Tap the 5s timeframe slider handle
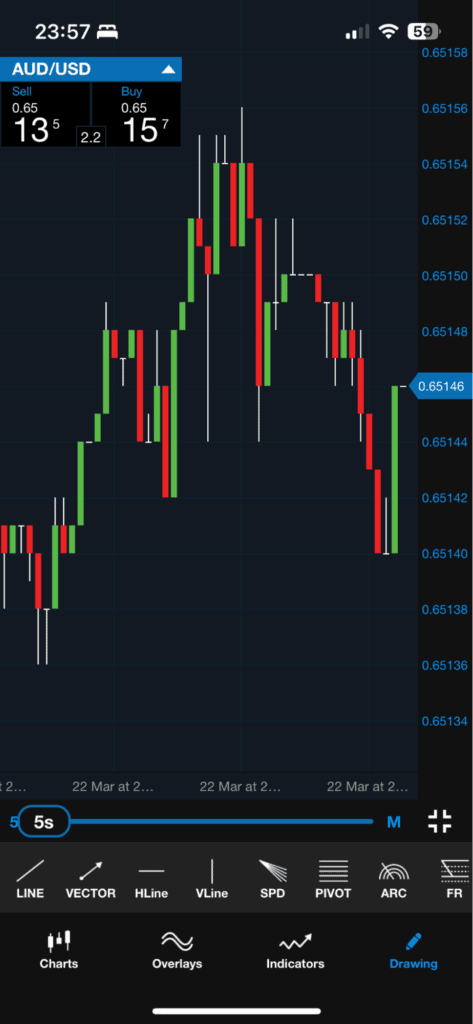The image size is (473, 1024). [x=44, y=822]
